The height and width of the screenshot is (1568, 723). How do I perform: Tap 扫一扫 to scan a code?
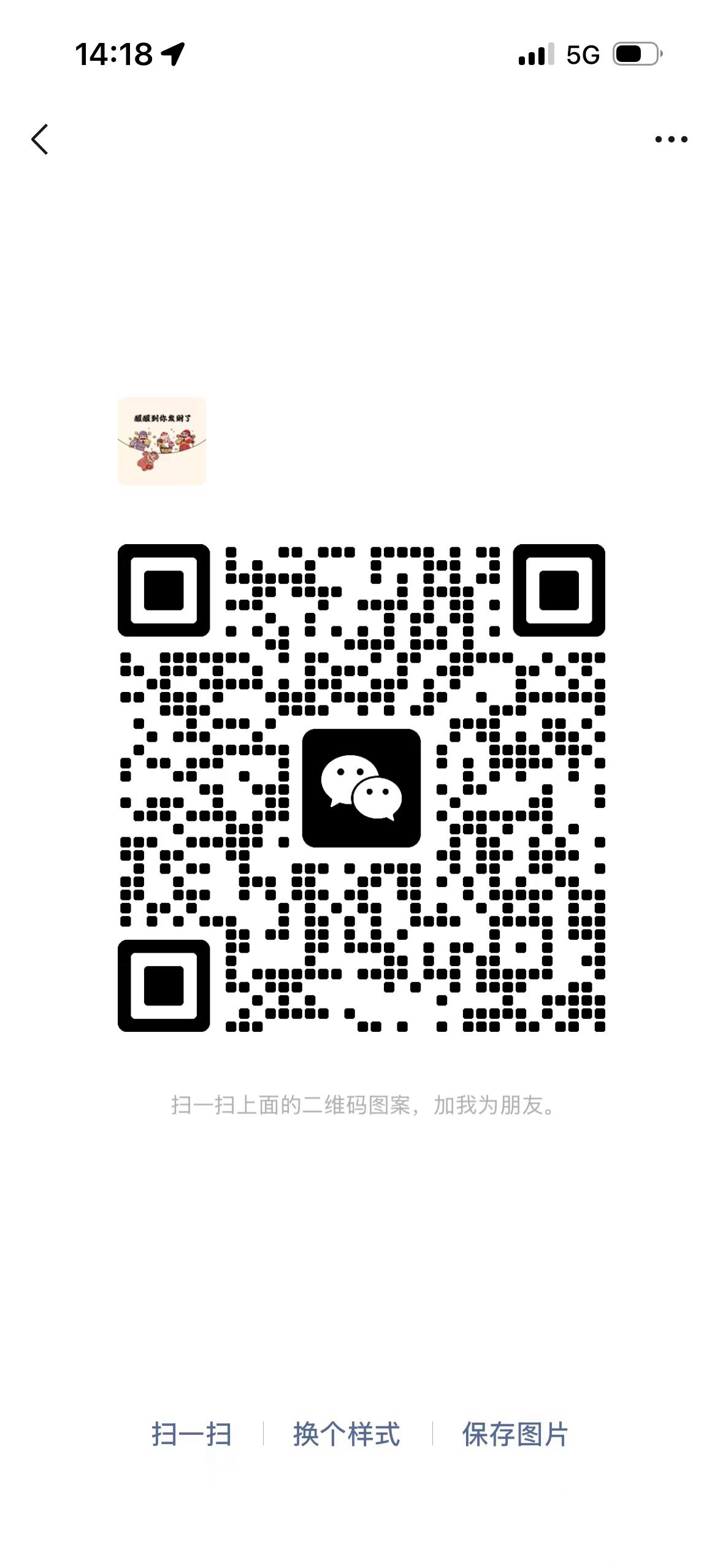point(191,1434)
